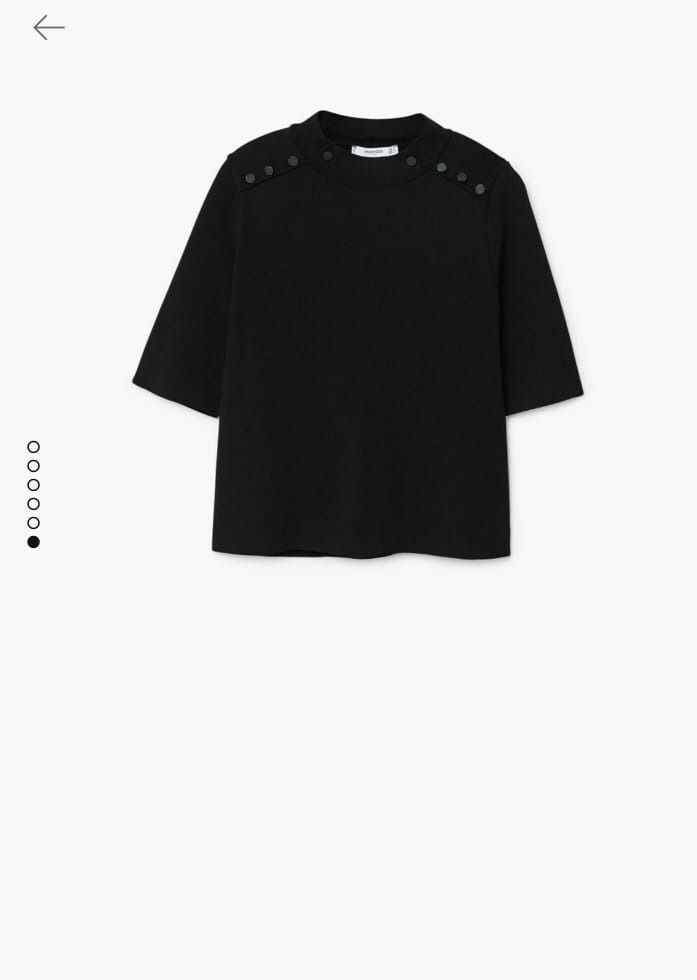The image size is (697, 980).
Task: Go back using the arrow
Action: click(48, 28)
